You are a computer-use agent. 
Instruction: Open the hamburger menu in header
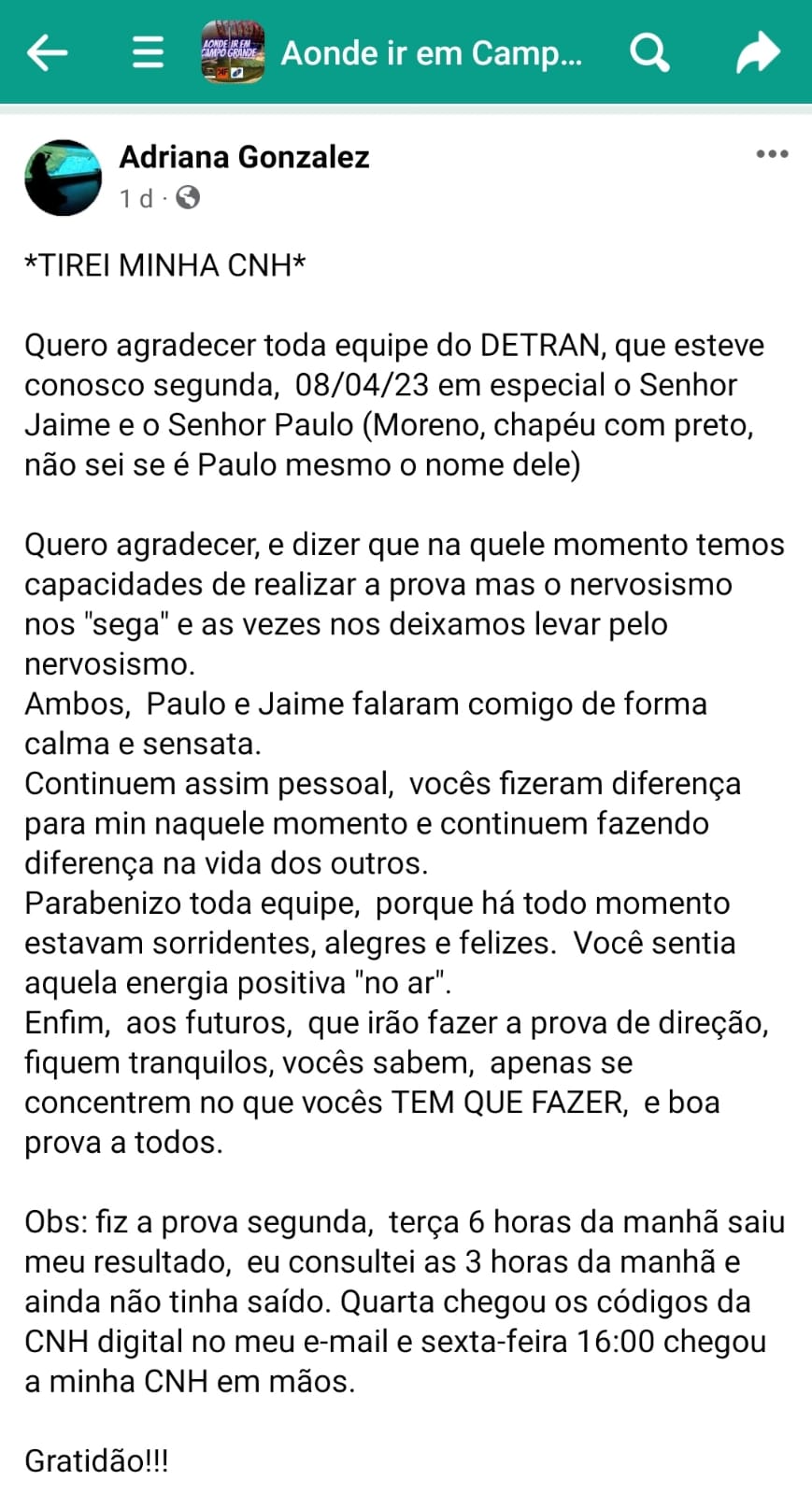148,52
